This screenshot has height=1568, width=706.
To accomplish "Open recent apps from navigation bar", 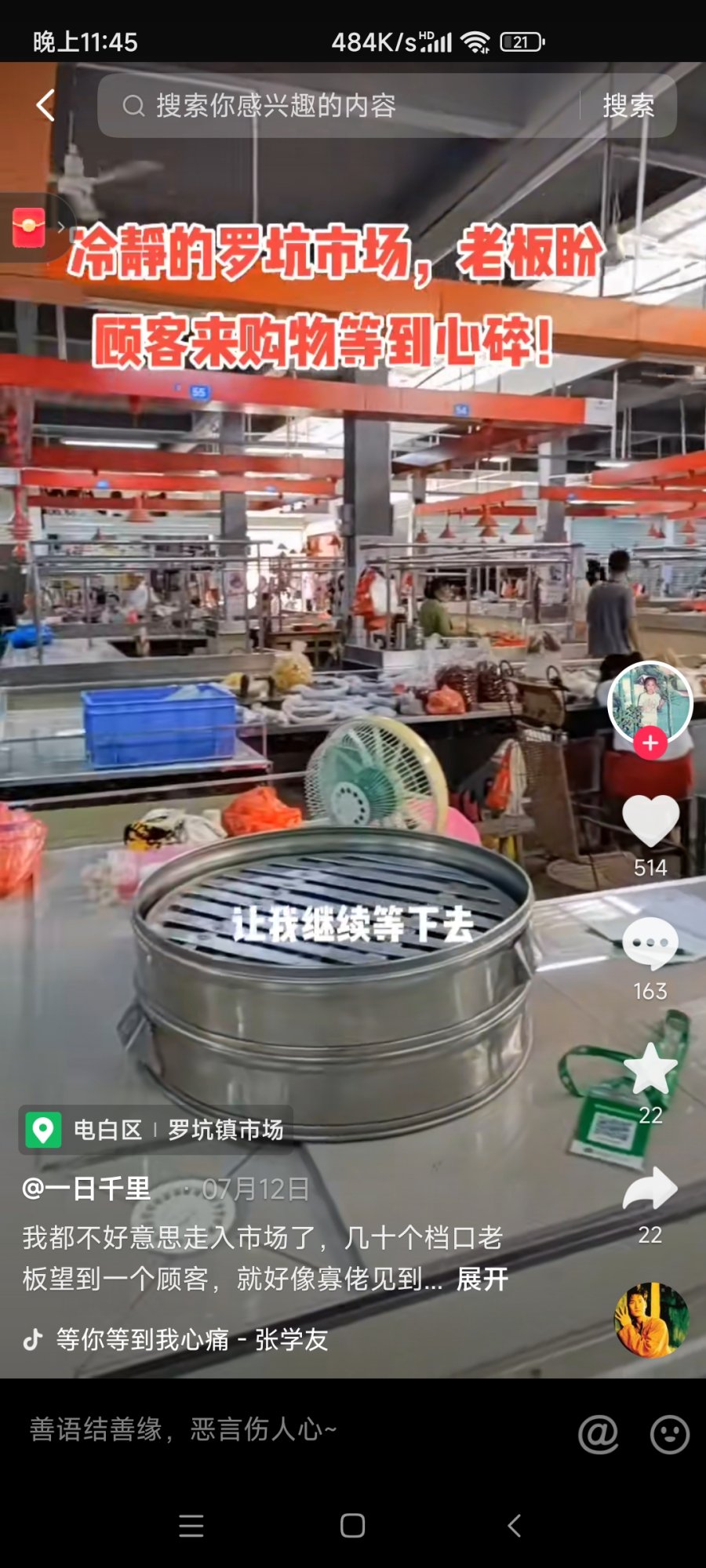I will (191, 1526).
